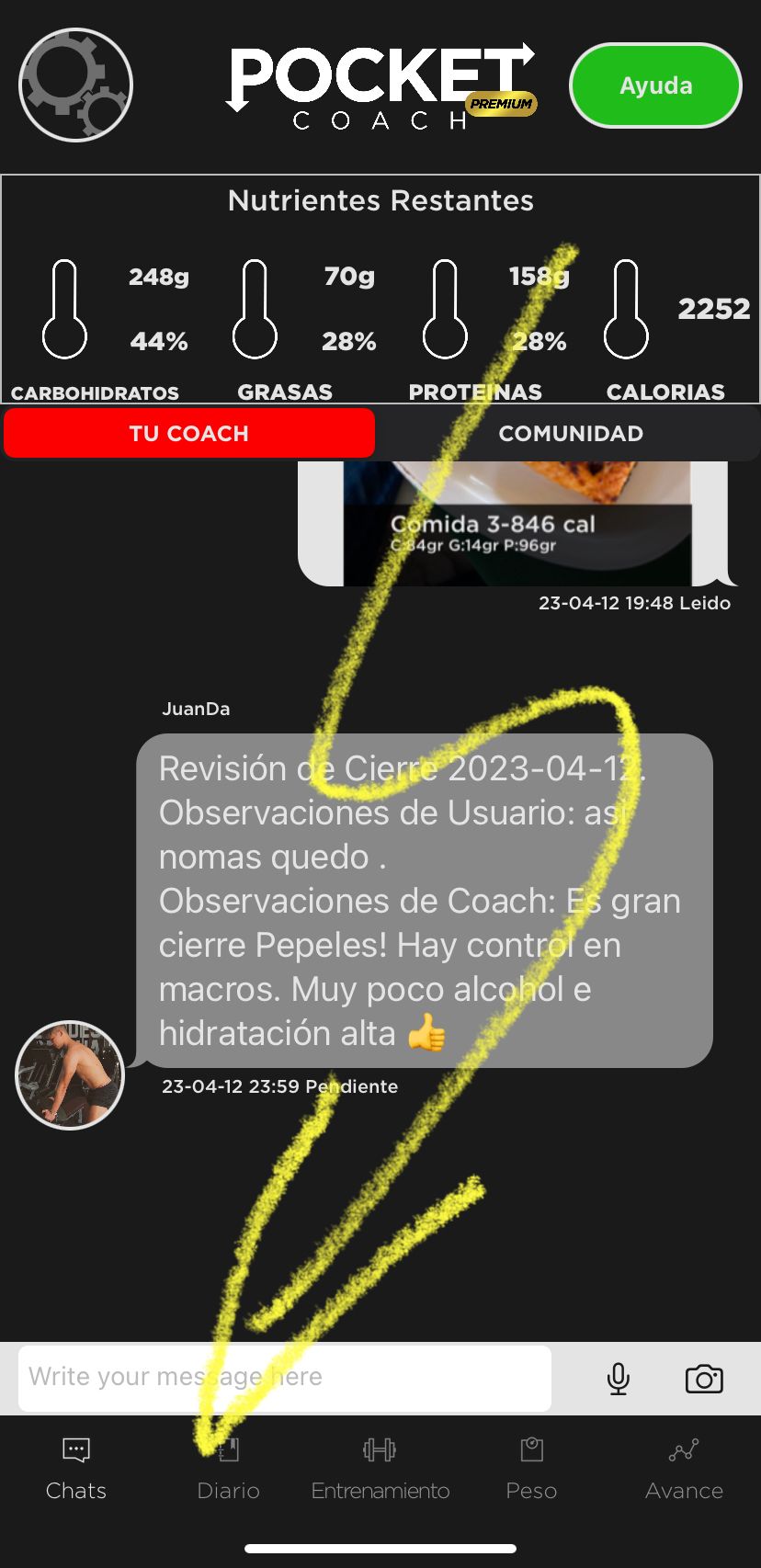
Task: Open the settings gear icon
Action: (75, 85)
